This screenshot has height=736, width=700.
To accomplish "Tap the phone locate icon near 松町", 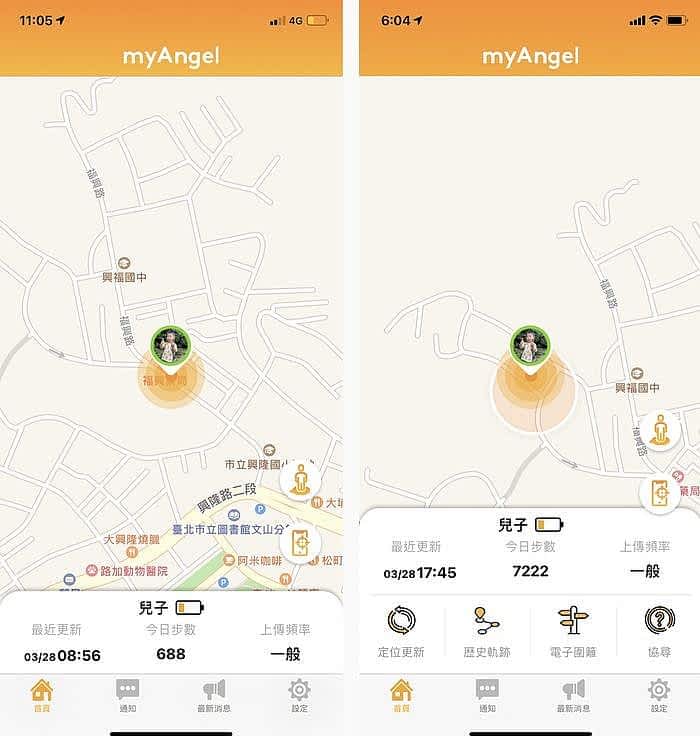I will point(300,543).
